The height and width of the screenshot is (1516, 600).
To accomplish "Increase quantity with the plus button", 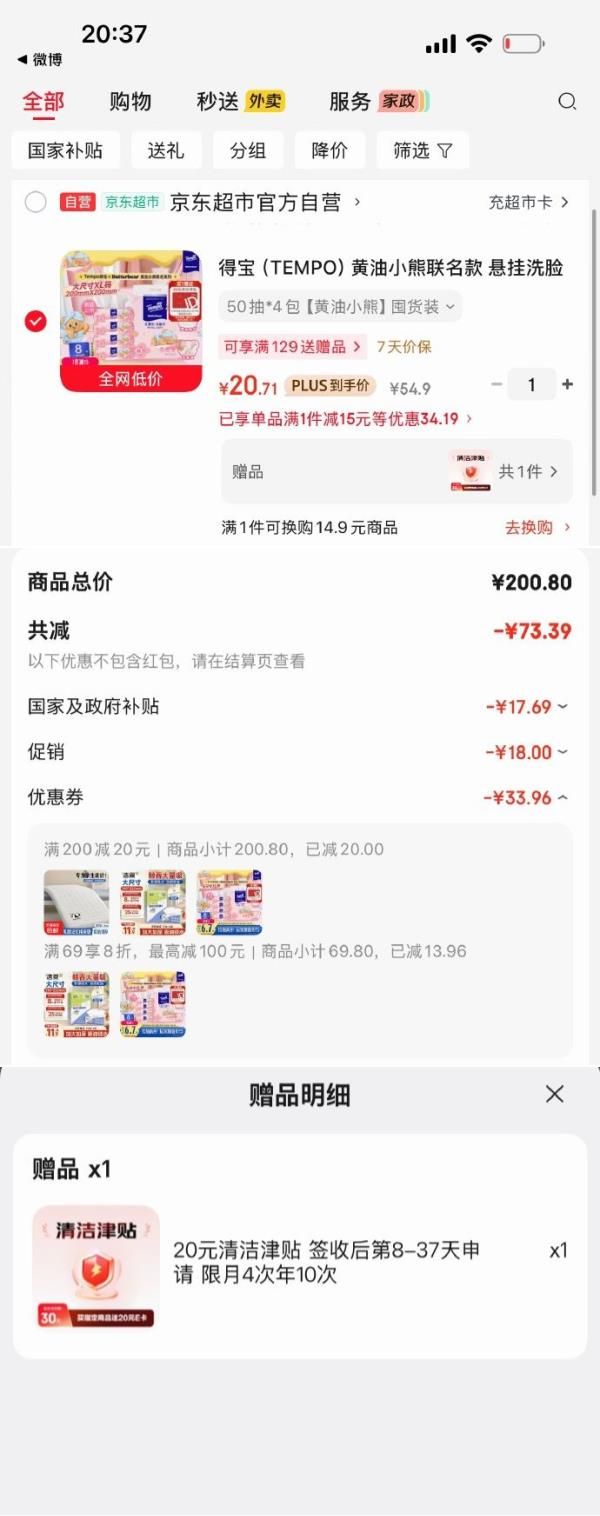I will [x=567, y=385].
